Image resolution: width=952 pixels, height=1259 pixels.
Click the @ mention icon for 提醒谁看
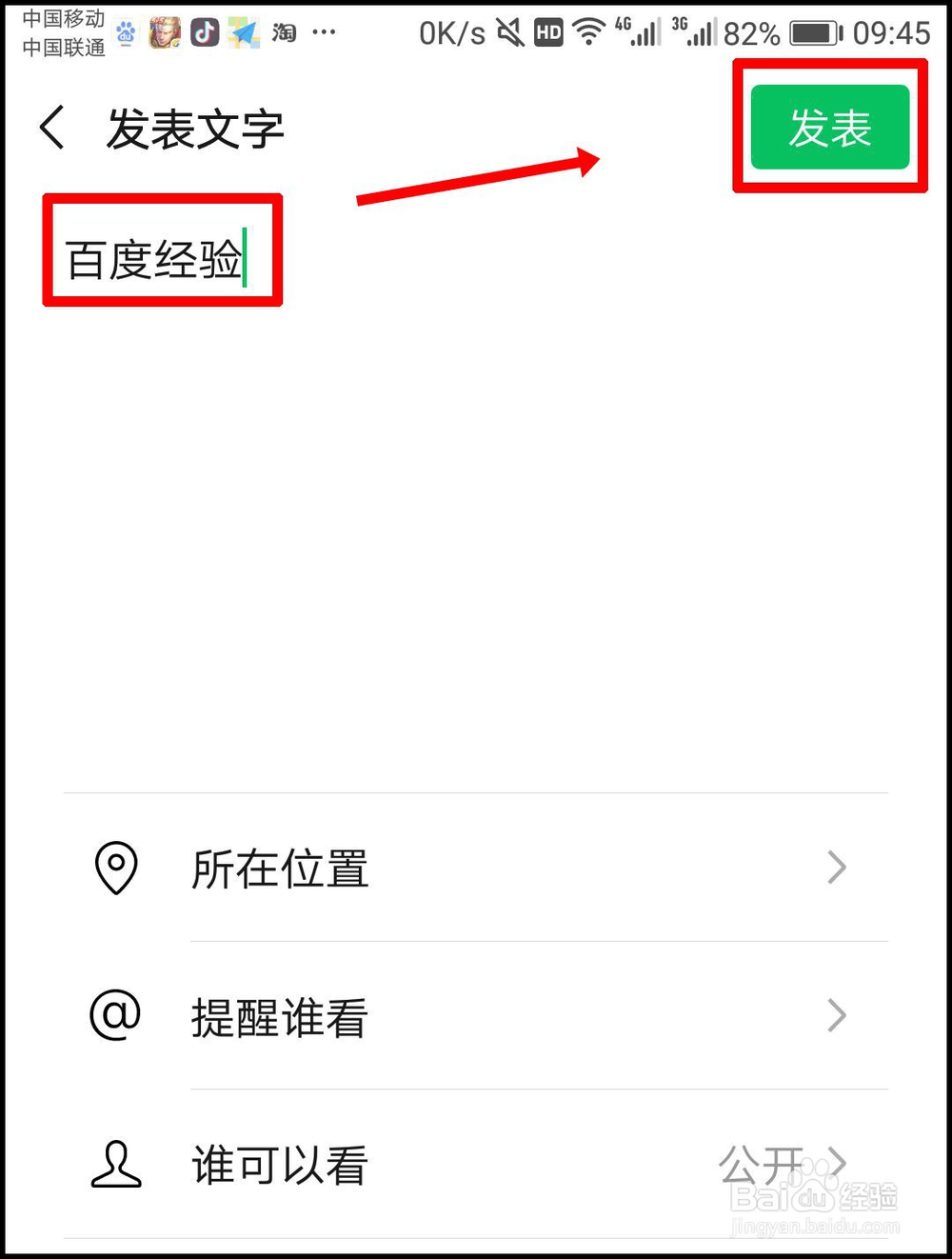click(115, 1016)
